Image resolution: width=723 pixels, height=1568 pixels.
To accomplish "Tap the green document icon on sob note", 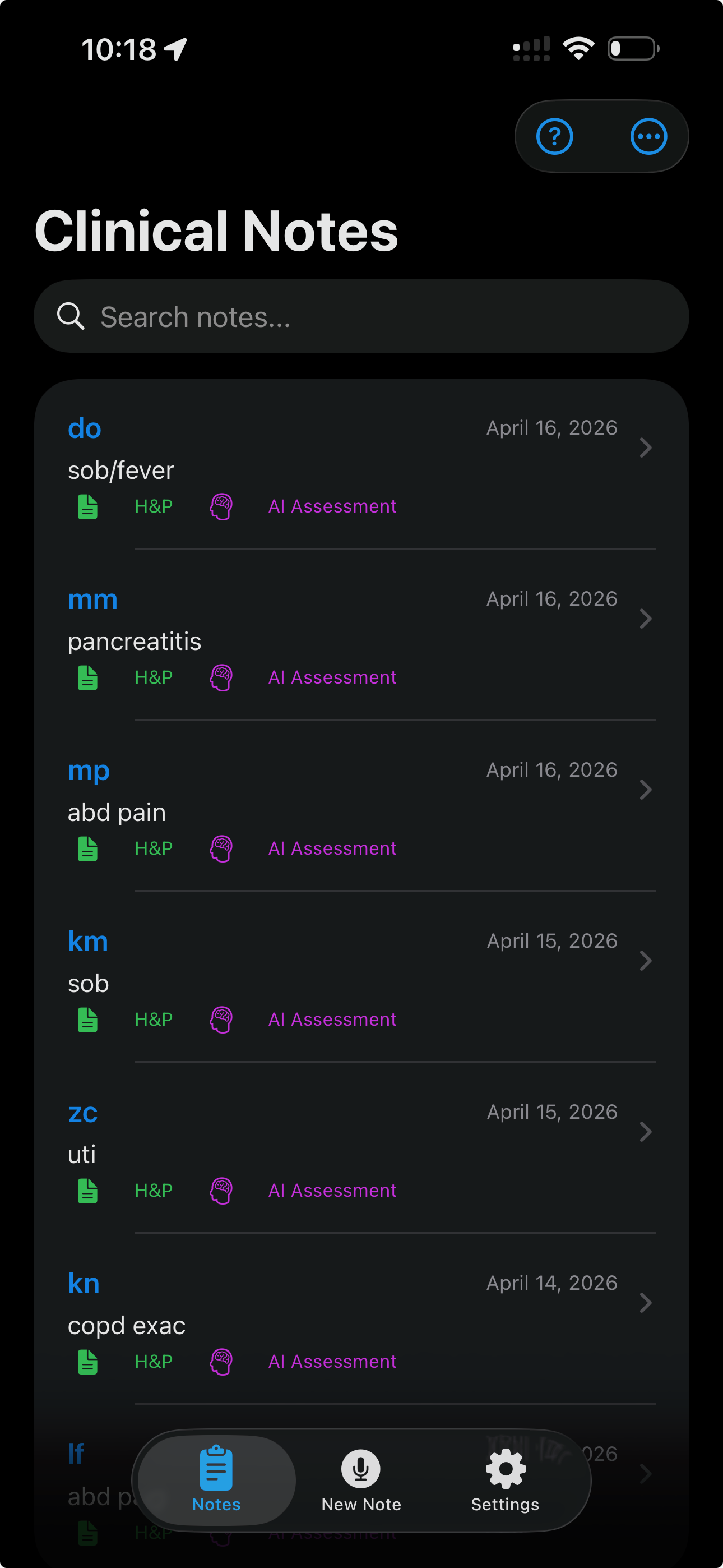I will click(87, 1019).
